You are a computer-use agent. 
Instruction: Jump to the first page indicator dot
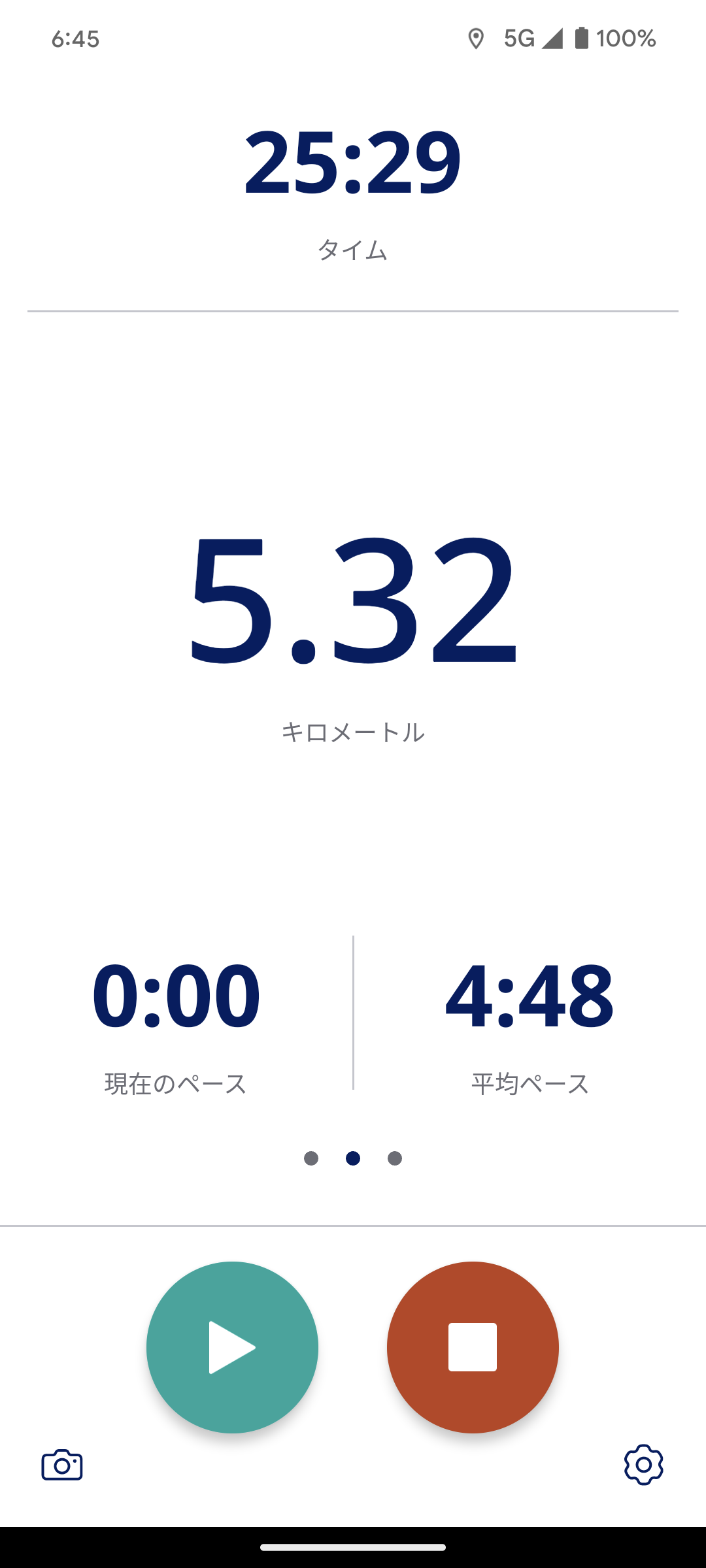(x=311, y=1158)
